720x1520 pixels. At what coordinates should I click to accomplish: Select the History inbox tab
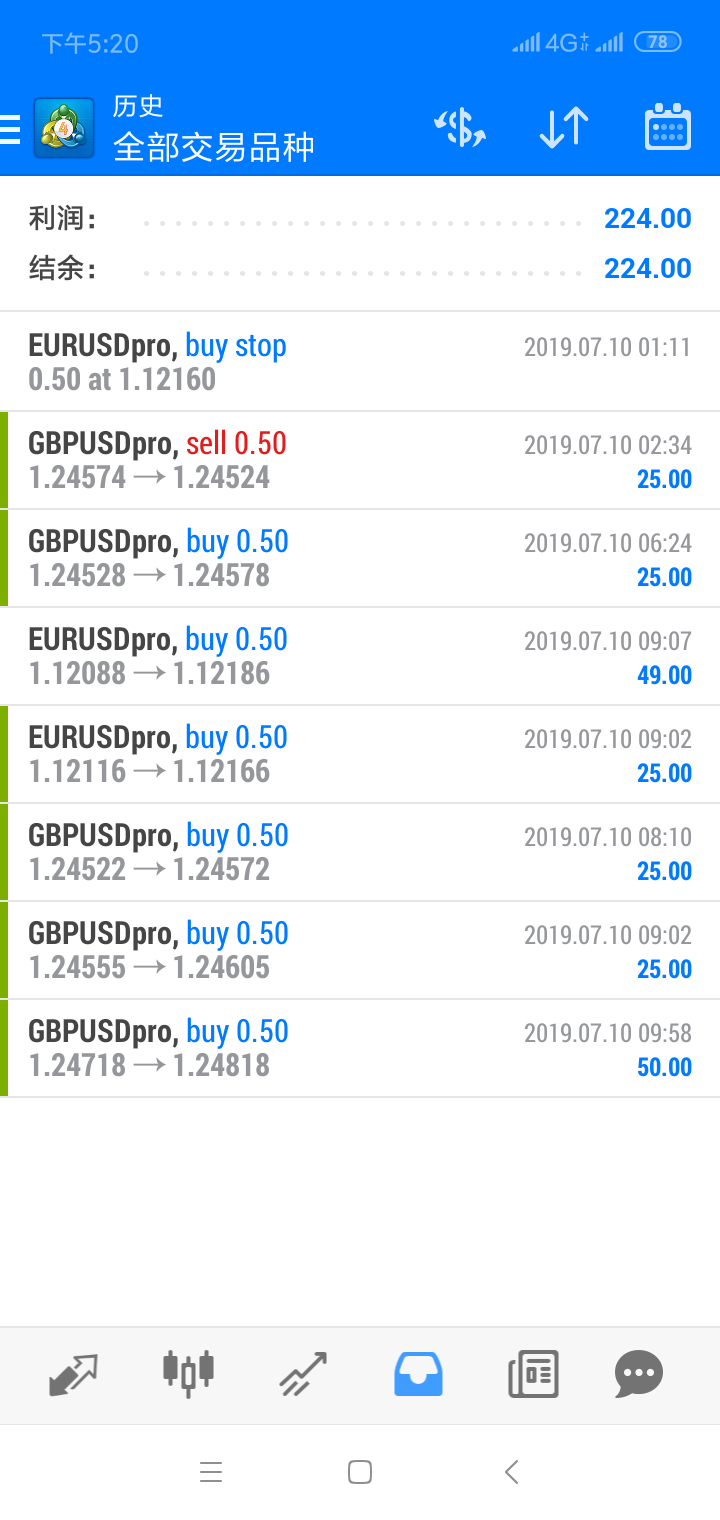(x=418, y=1374)
